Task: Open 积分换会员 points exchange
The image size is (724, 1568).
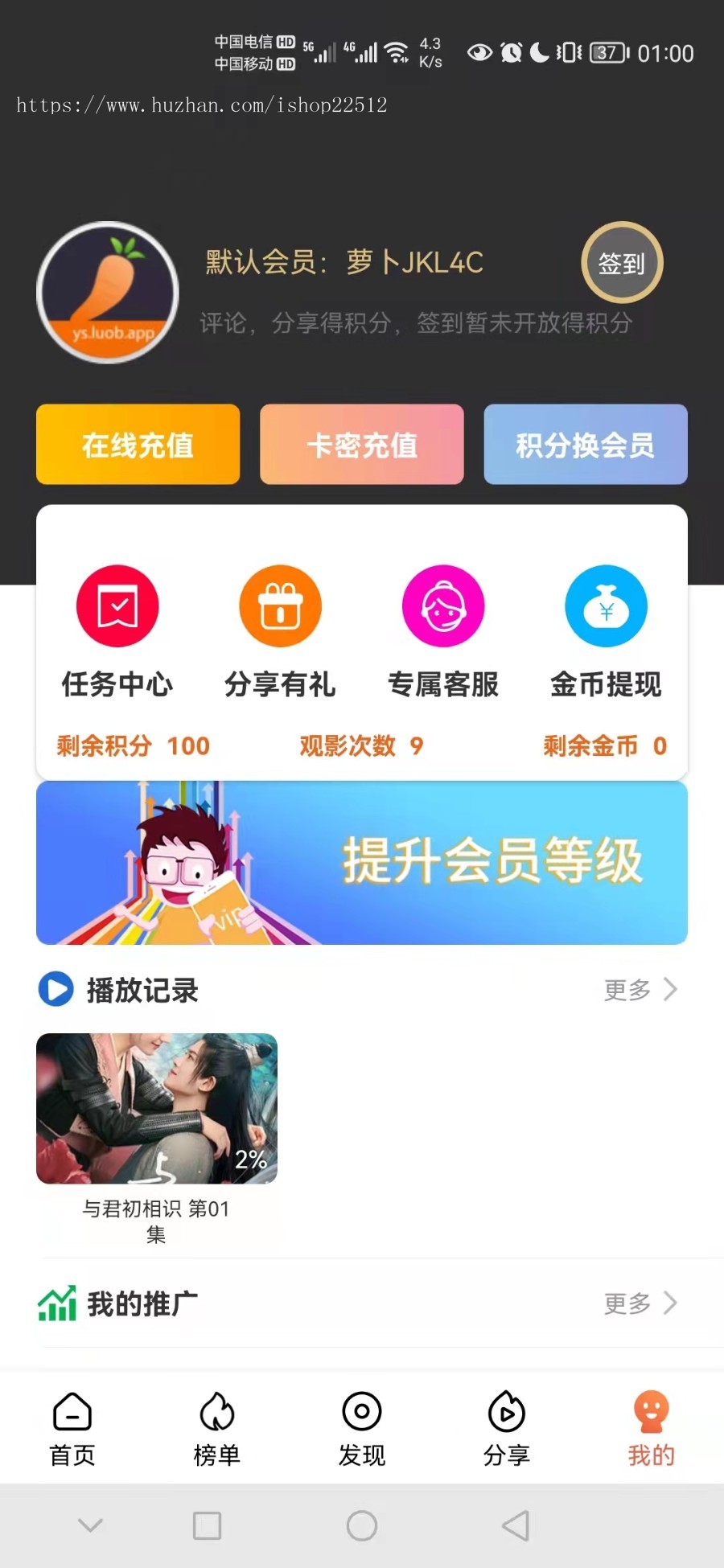Action: coord(585,445)
